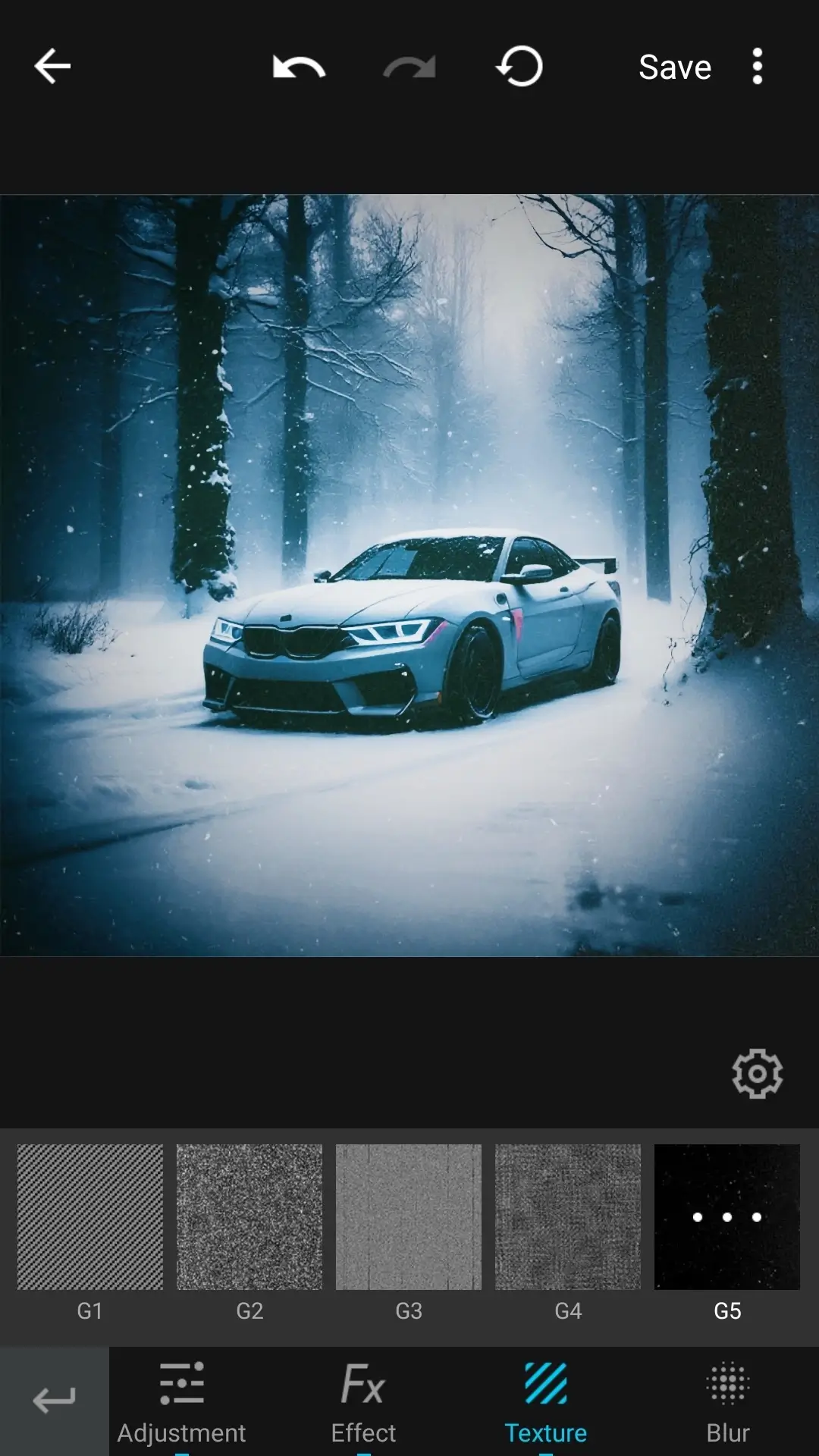
Task: Switch to the Blur tab
Action: 728,1401
